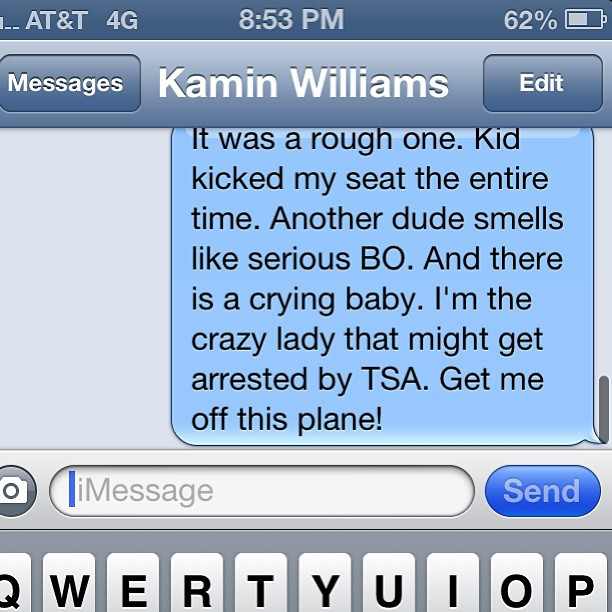
Task: Tap the Send button
Action: tap(541, 491)
